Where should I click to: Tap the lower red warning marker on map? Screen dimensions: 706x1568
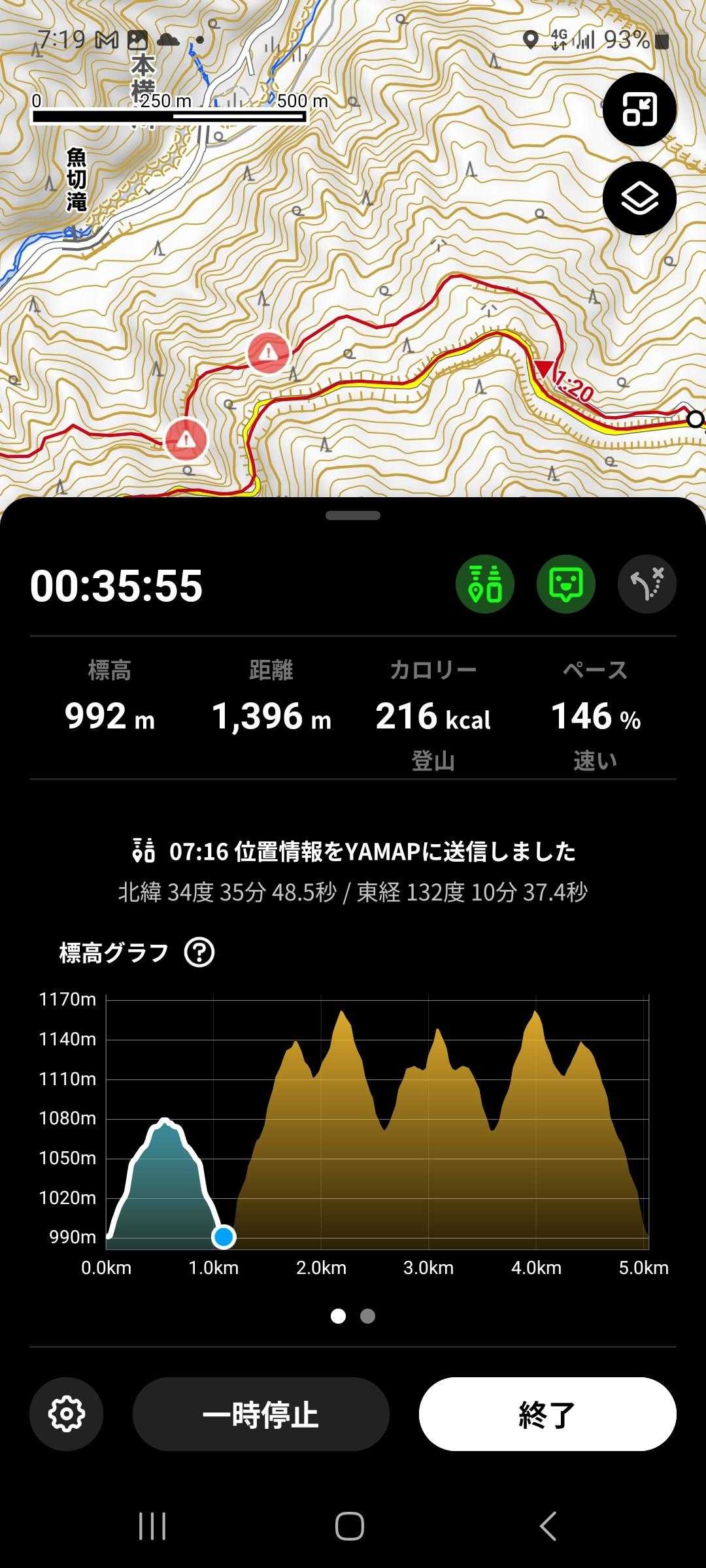pyautogui.click(x=186, y=440)
